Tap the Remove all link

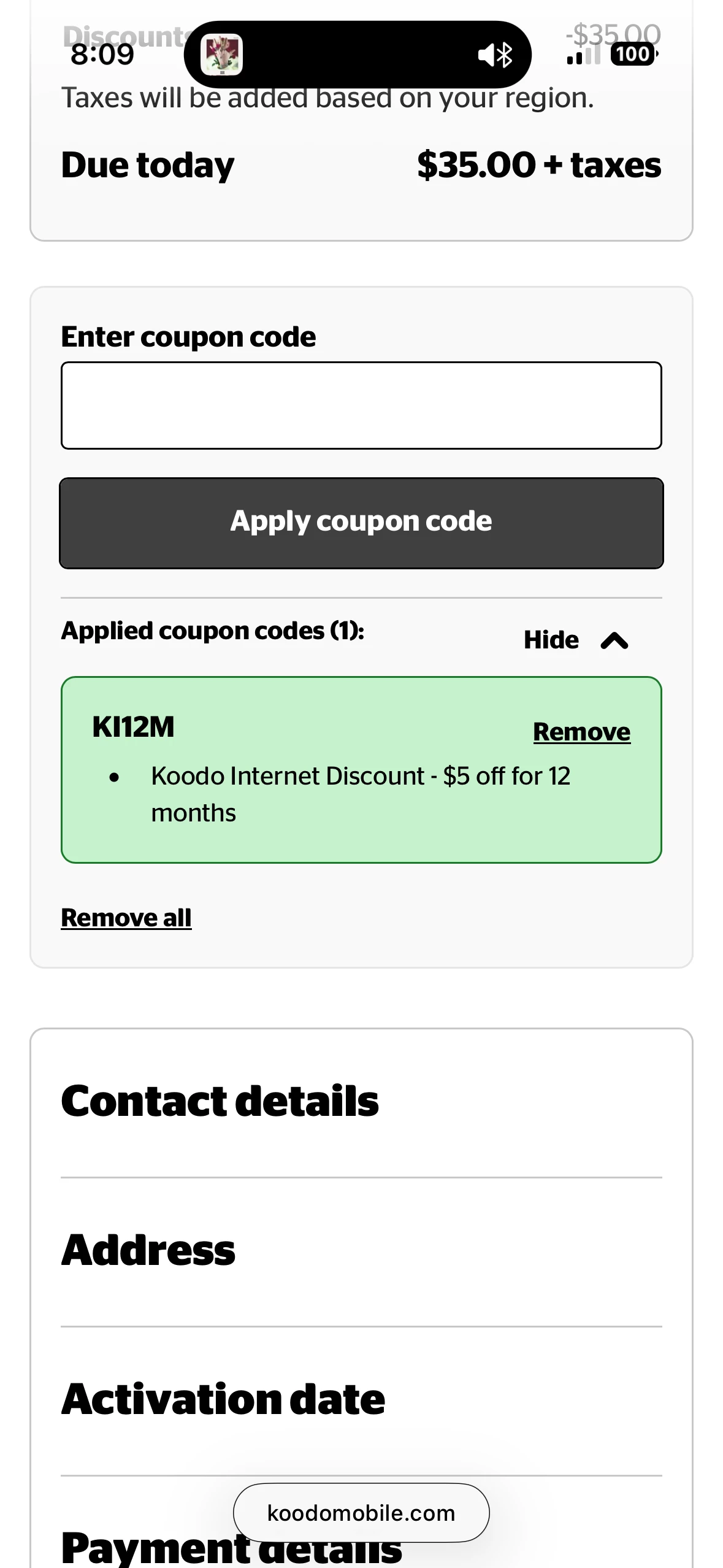coord(126,918)
